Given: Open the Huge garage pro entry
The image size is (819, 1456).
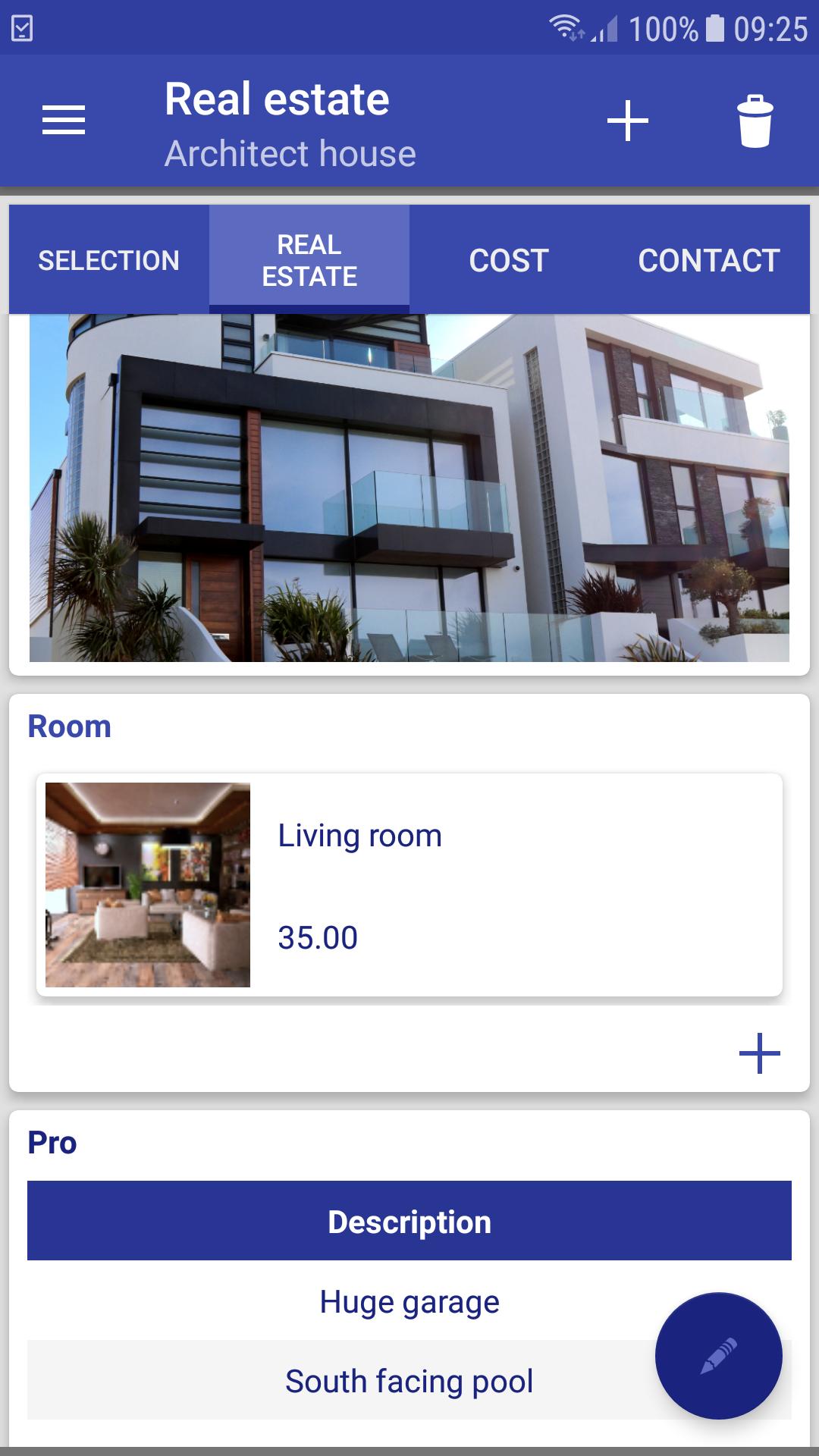Looking at the screenshot, I should click(409, 1302).
